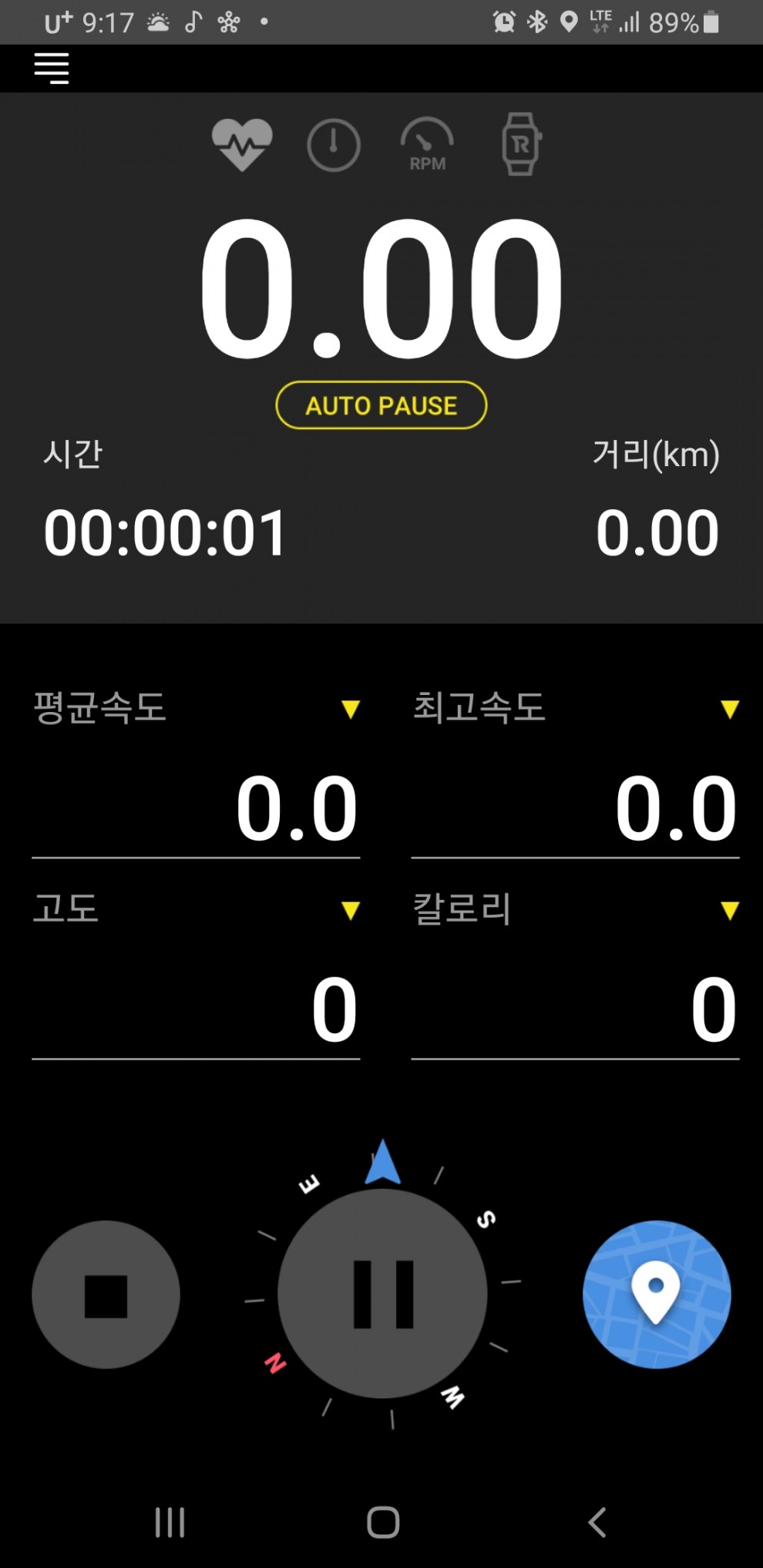The width and height of the screenshot is (763, 1568).
Task: Change the 칼로리 data field
Action: tap(729, 911)
